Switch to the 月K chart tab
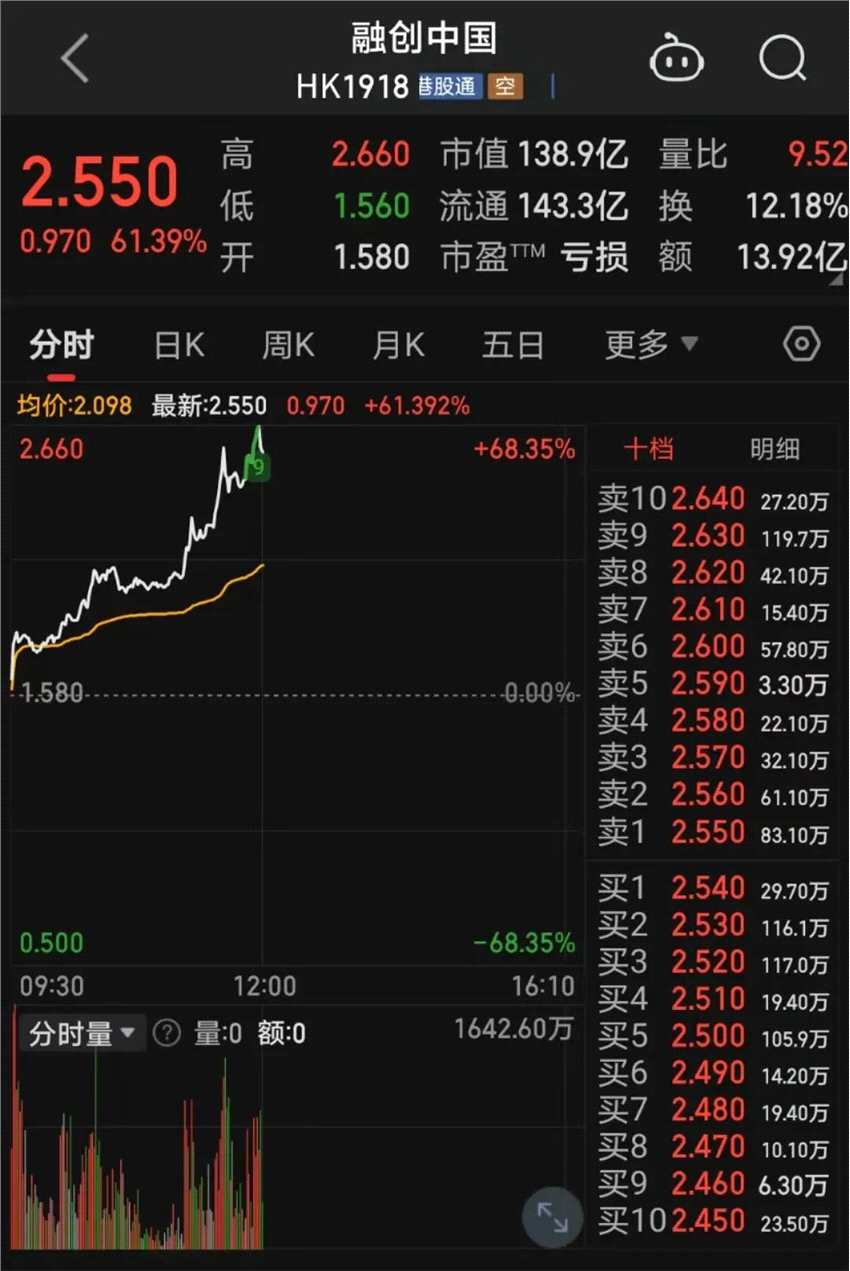This screenshot has height=1271, width=850. click(x=398, y=346)
